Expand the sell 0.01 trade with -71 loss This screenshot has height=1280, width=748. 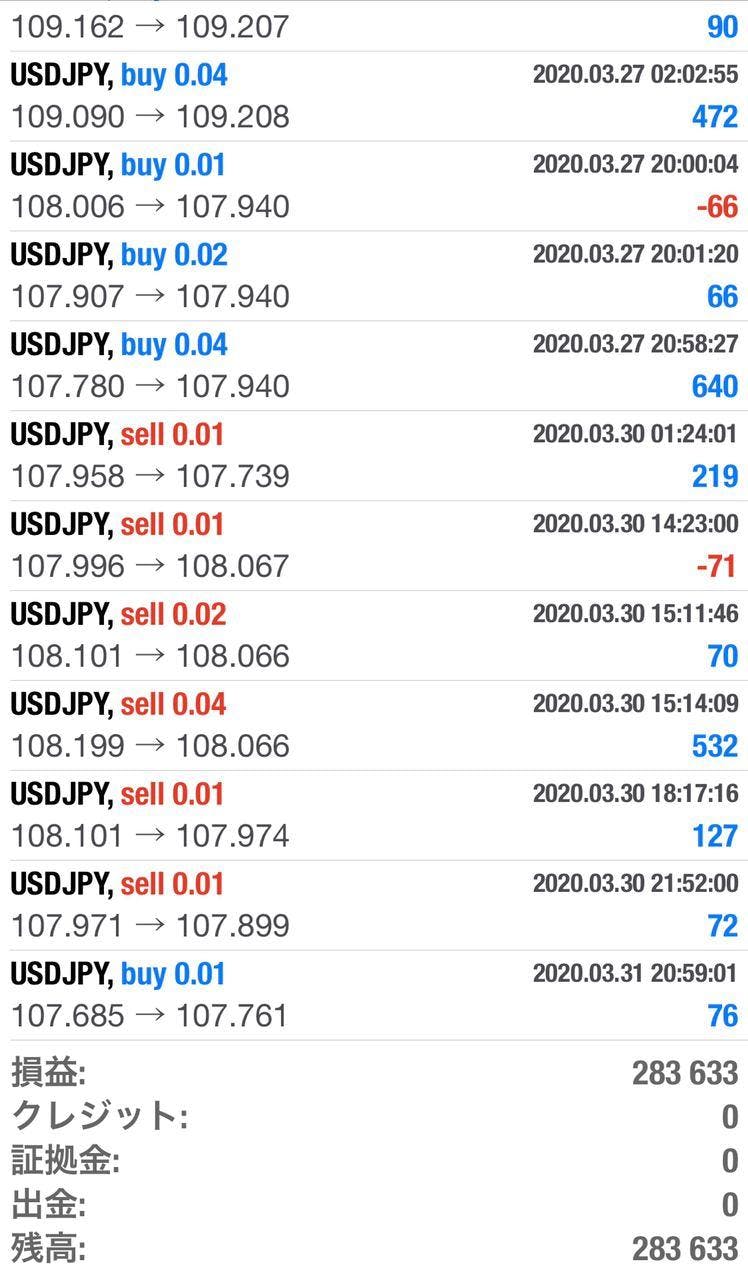pyautogui.click(x=374, y=546)
